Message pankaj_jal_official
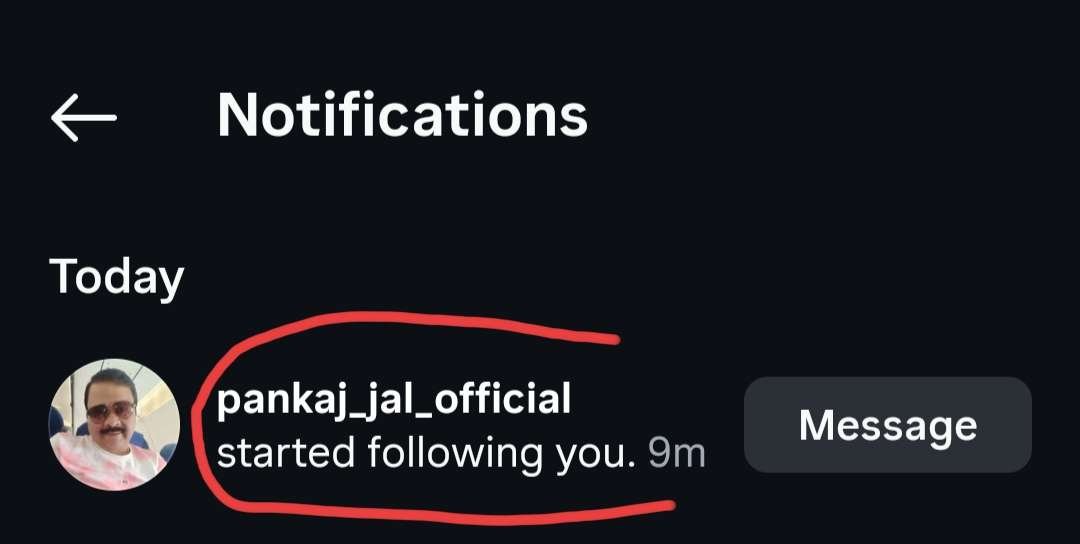Viewport: 1080px width, 544px height. pos(887,425)
